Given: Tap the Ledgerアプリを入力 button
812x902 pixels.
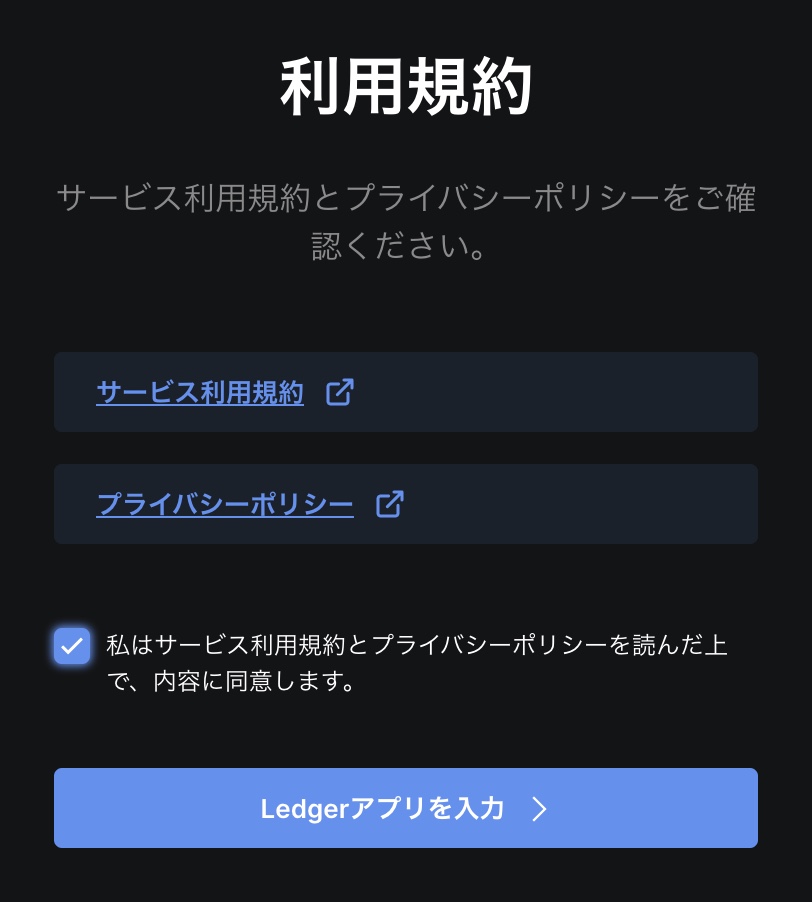Looking at the screenshot, I should coord(405,808).
